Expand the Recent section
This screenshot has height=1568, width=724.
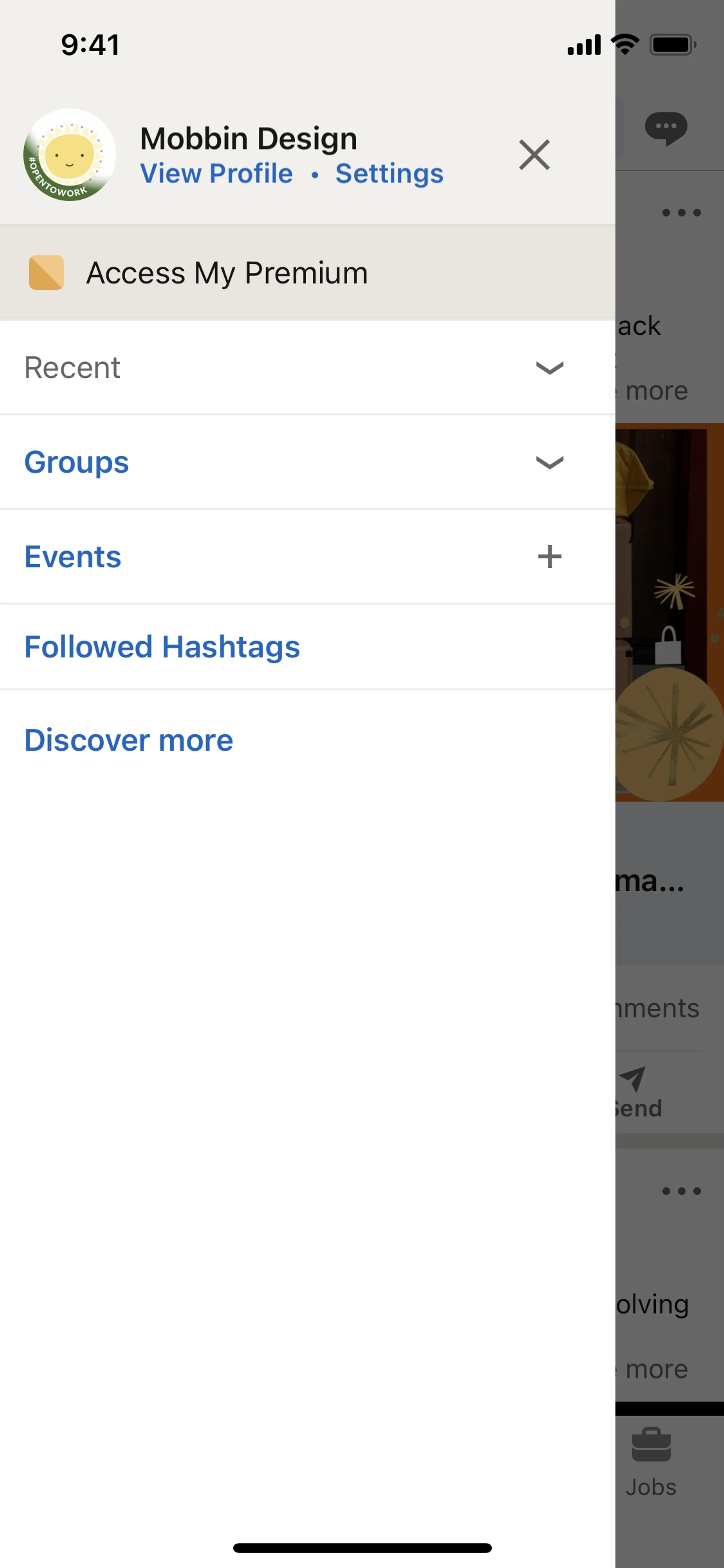[549, 368]
